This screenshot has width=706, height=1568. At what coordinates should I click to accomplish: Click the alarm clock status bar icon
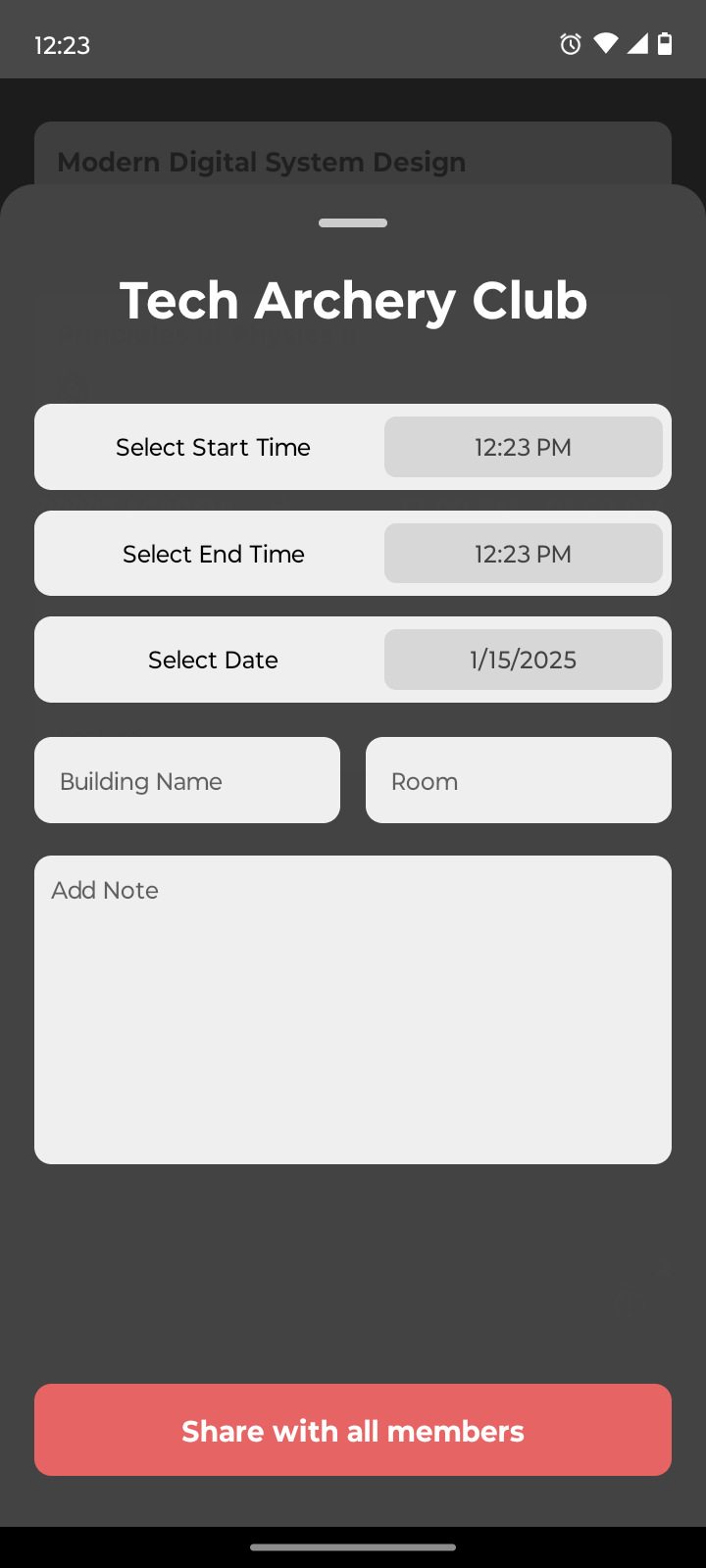(x=571, y=44)
